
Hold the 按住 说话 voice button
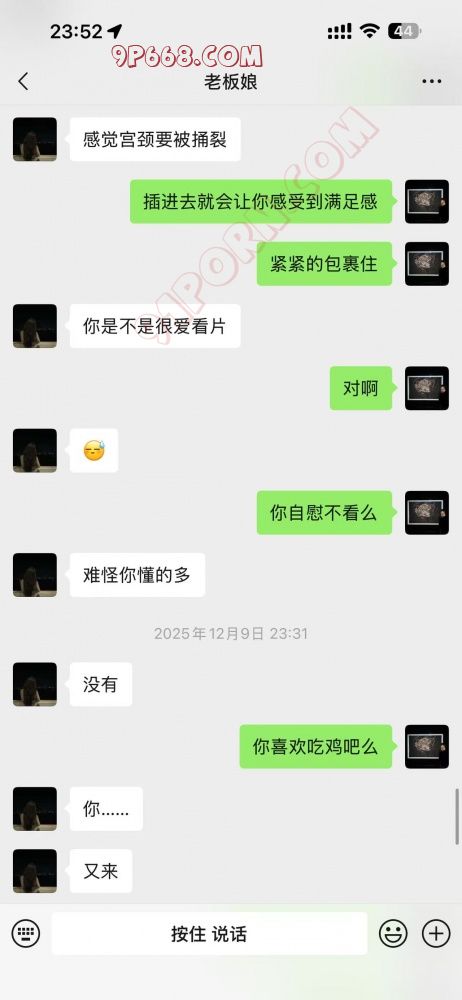coord(209,934)
